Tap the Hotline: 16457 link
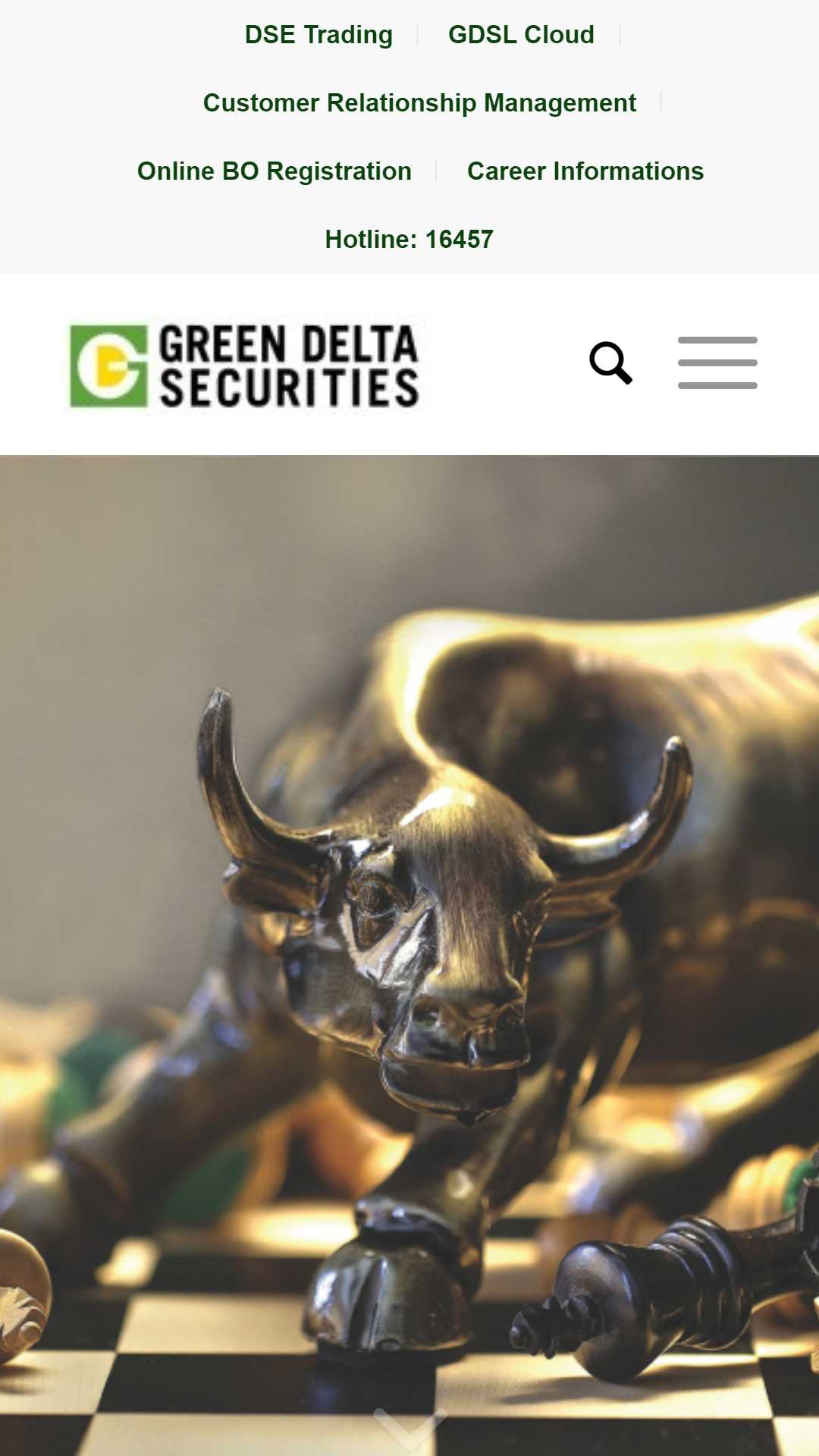 coord(409,240)
